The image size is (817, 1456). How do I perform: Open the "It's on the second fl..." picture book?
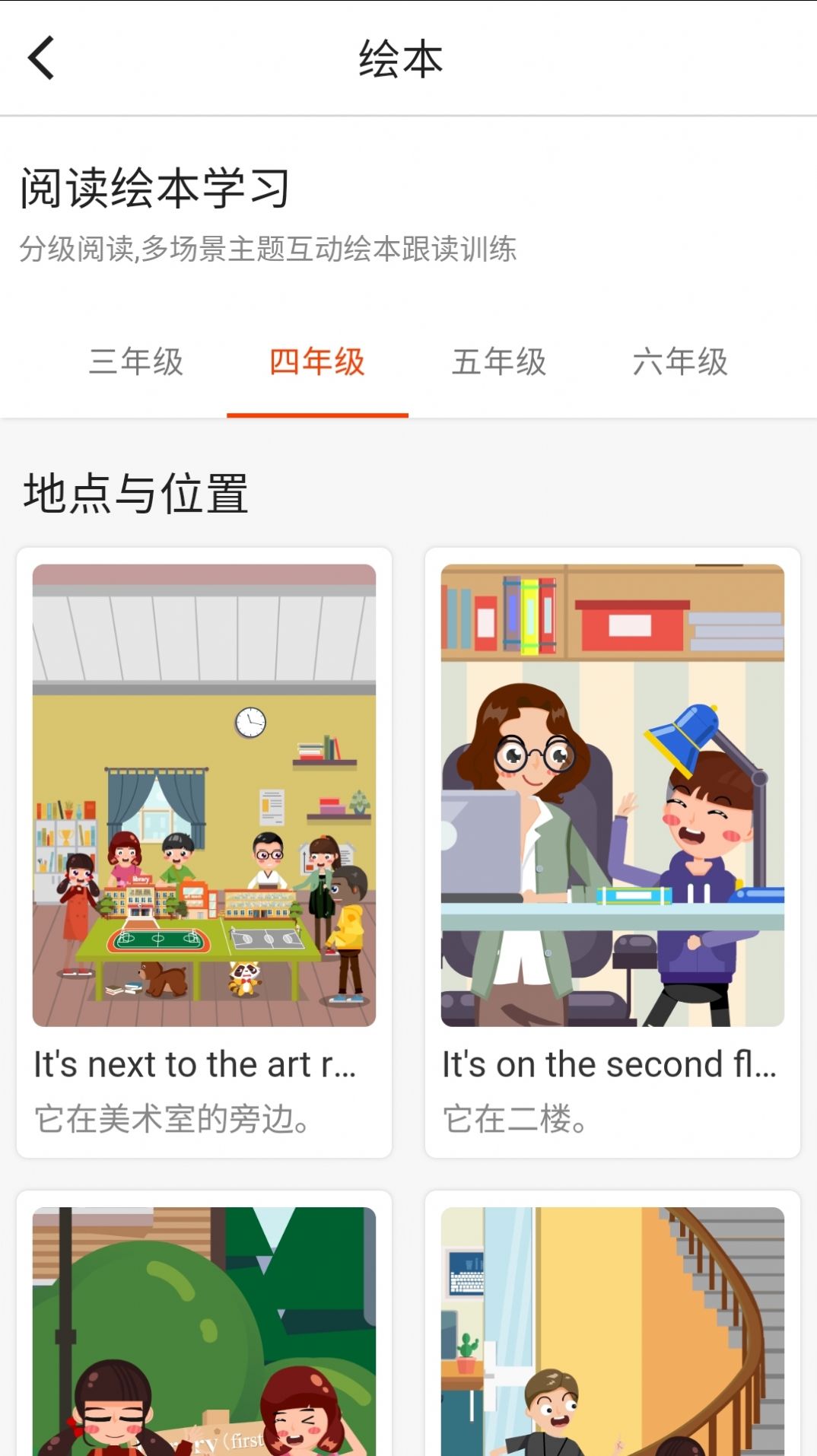click(x=612, y=852)
